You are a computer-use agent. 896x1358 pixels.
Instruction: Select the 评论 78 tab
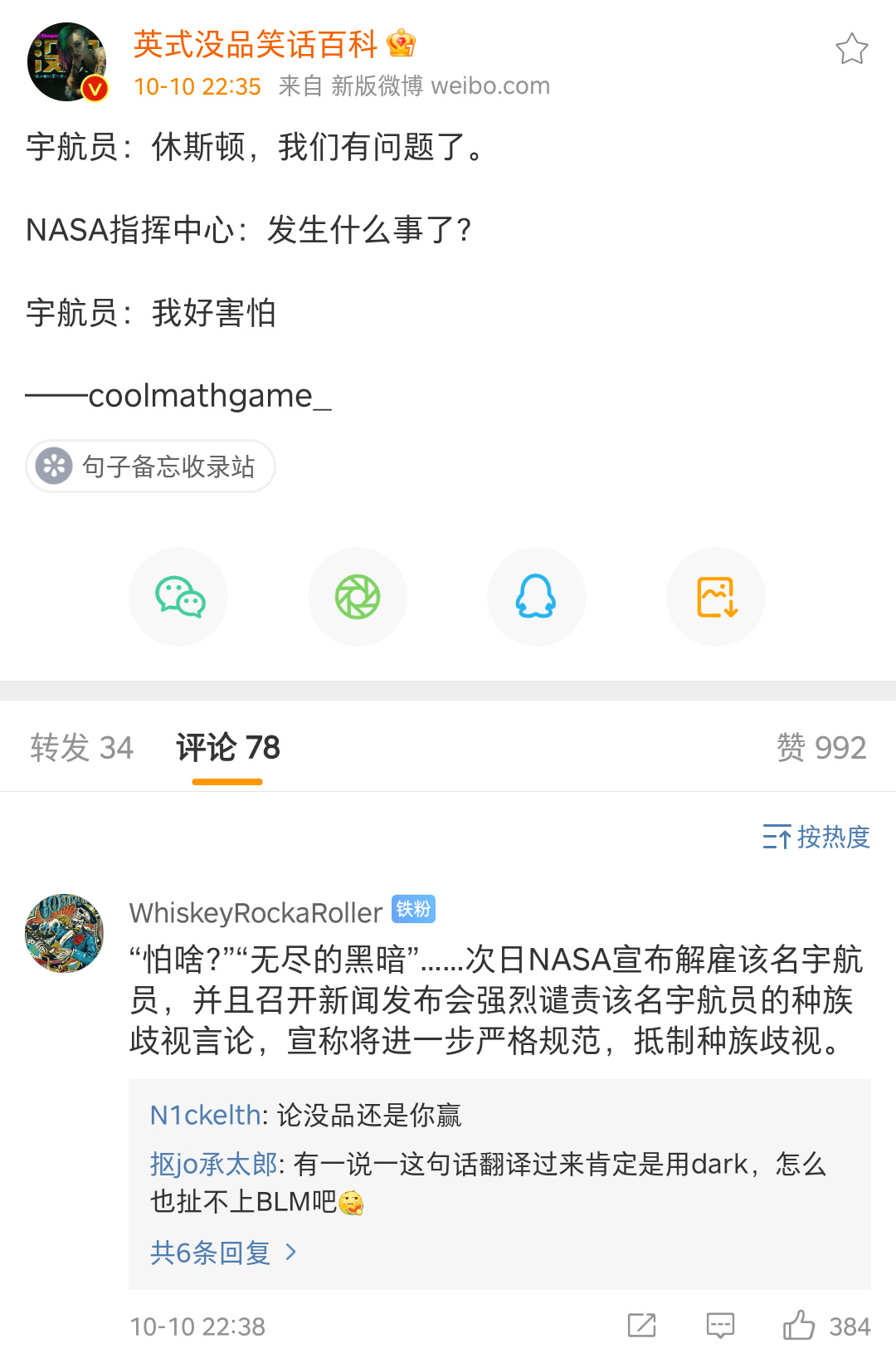228,748
